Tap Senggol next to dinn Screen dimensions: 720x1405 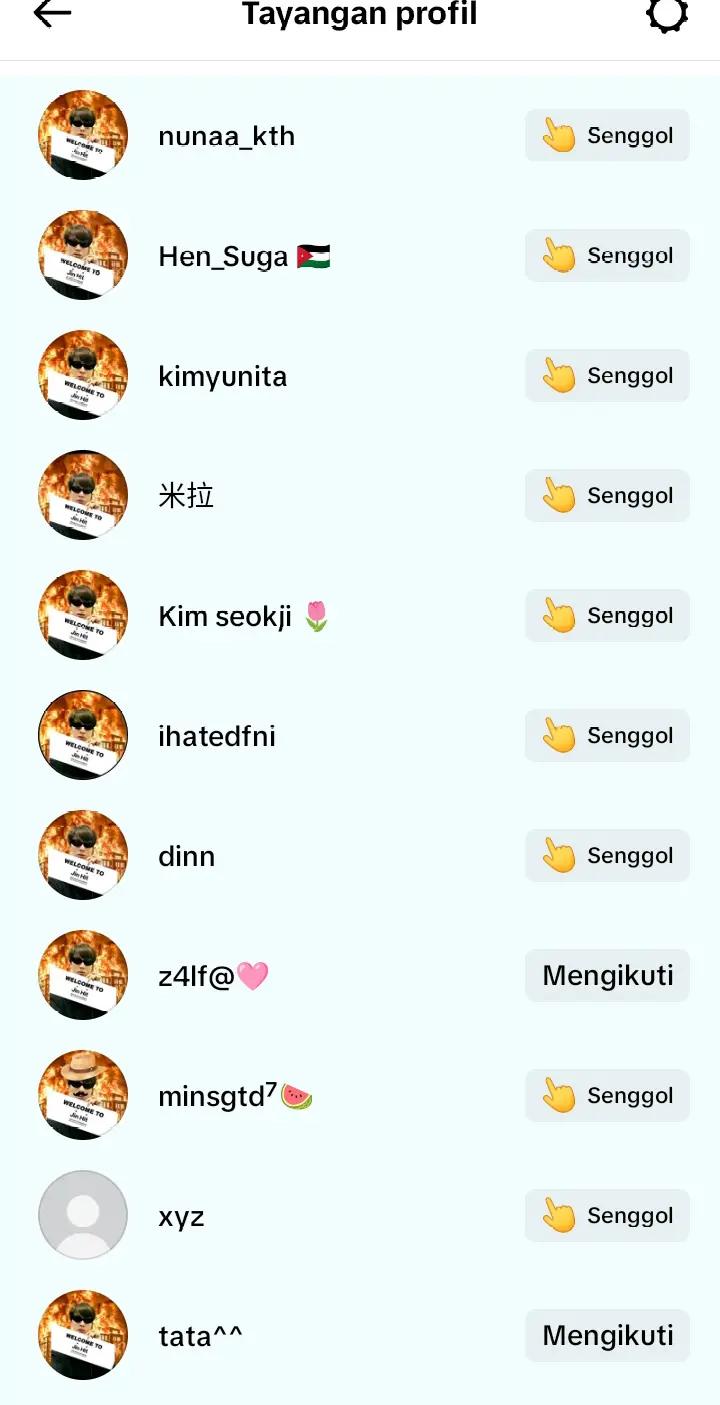607,856
